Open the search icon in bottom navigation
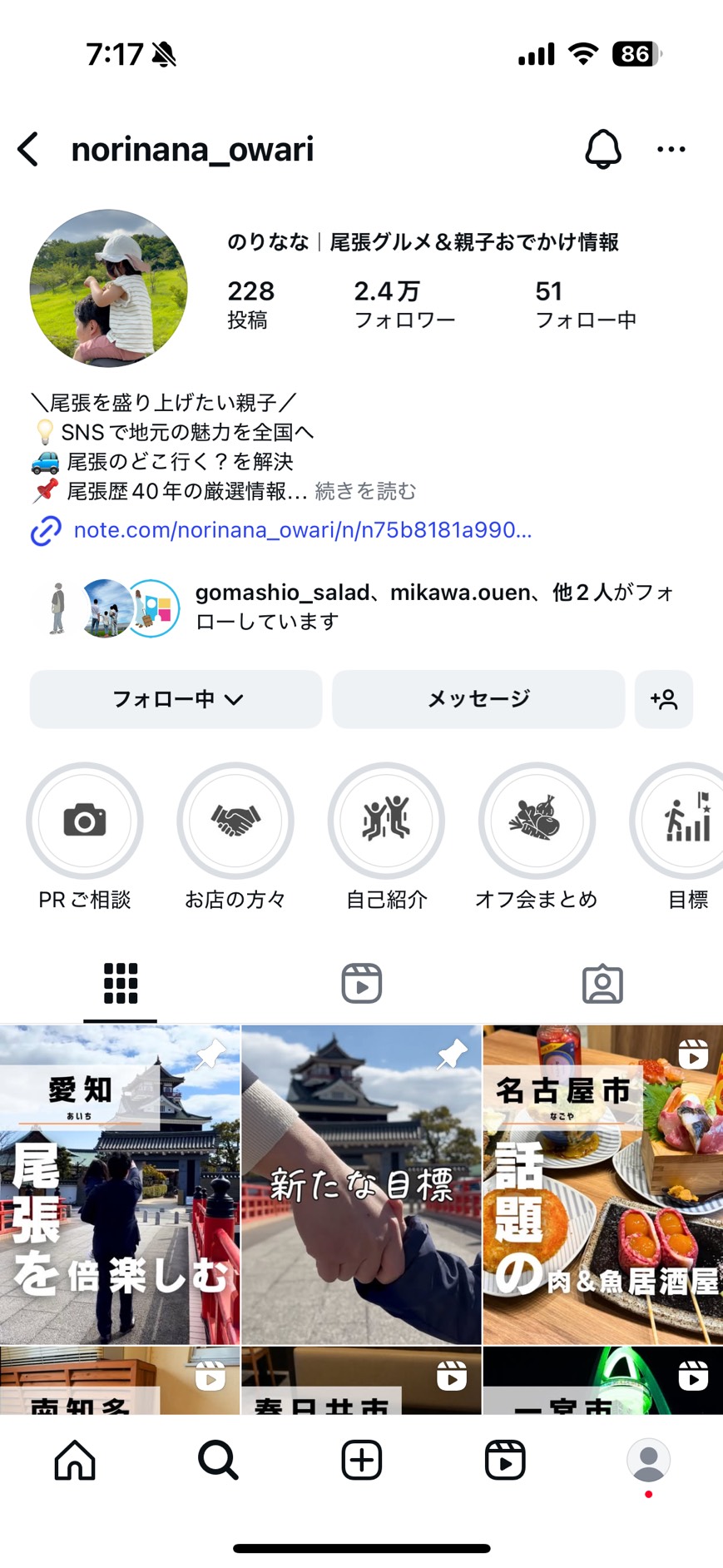Screen dimensions: 723x1568 point(216,1459)
